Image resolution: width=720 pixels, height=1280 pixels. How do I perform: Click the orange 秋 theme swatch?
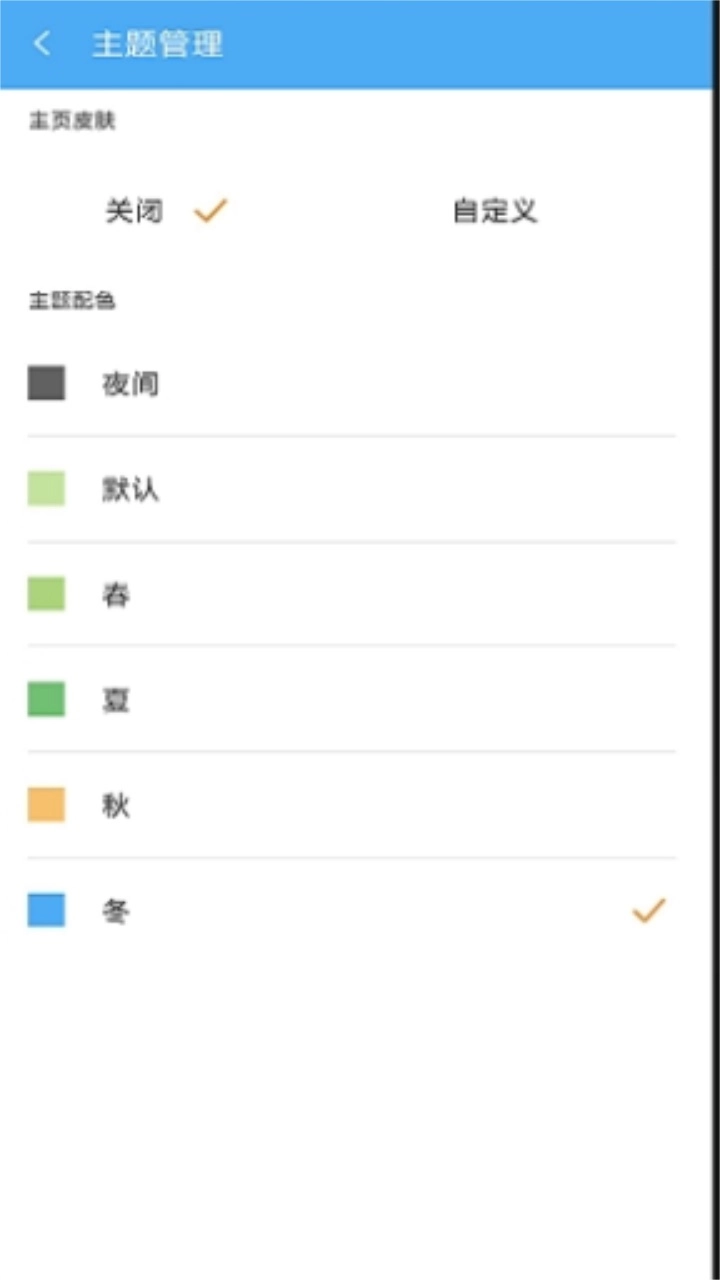(x=45, y=805)
